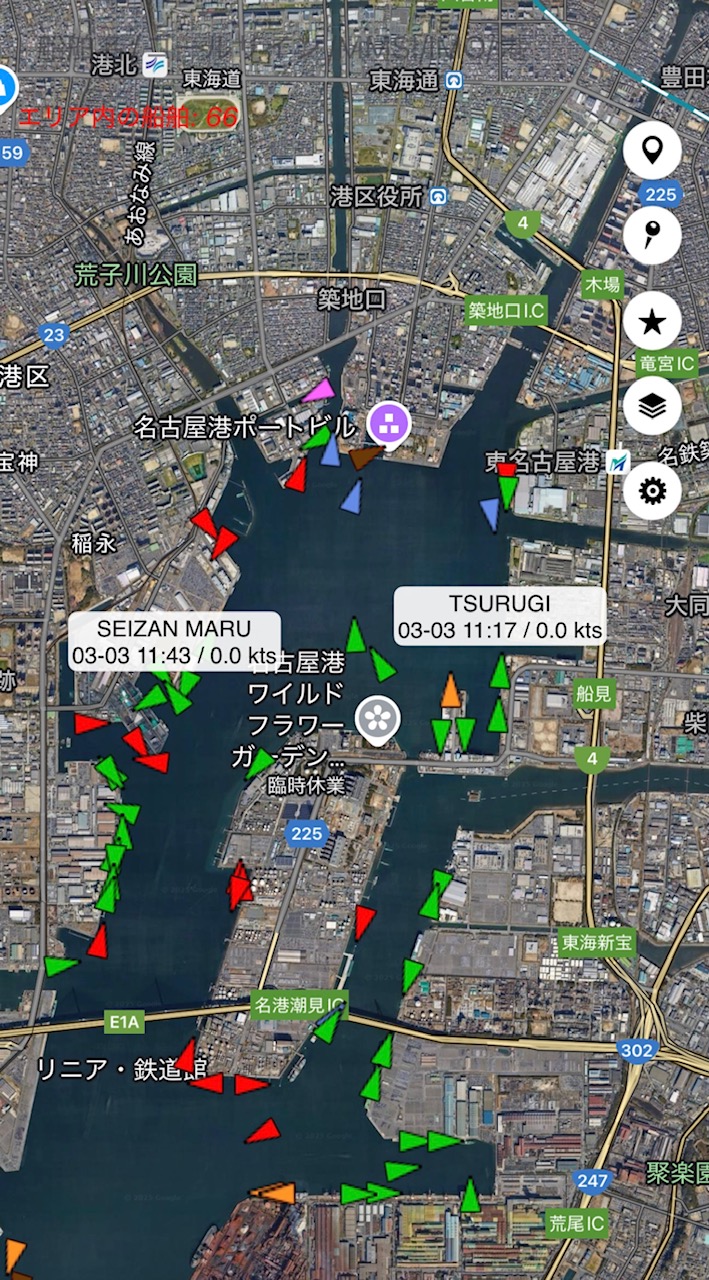This screenshot has height=1280, width=709.
Task: Tap the location pin button
Action: [x=652, y=151]
